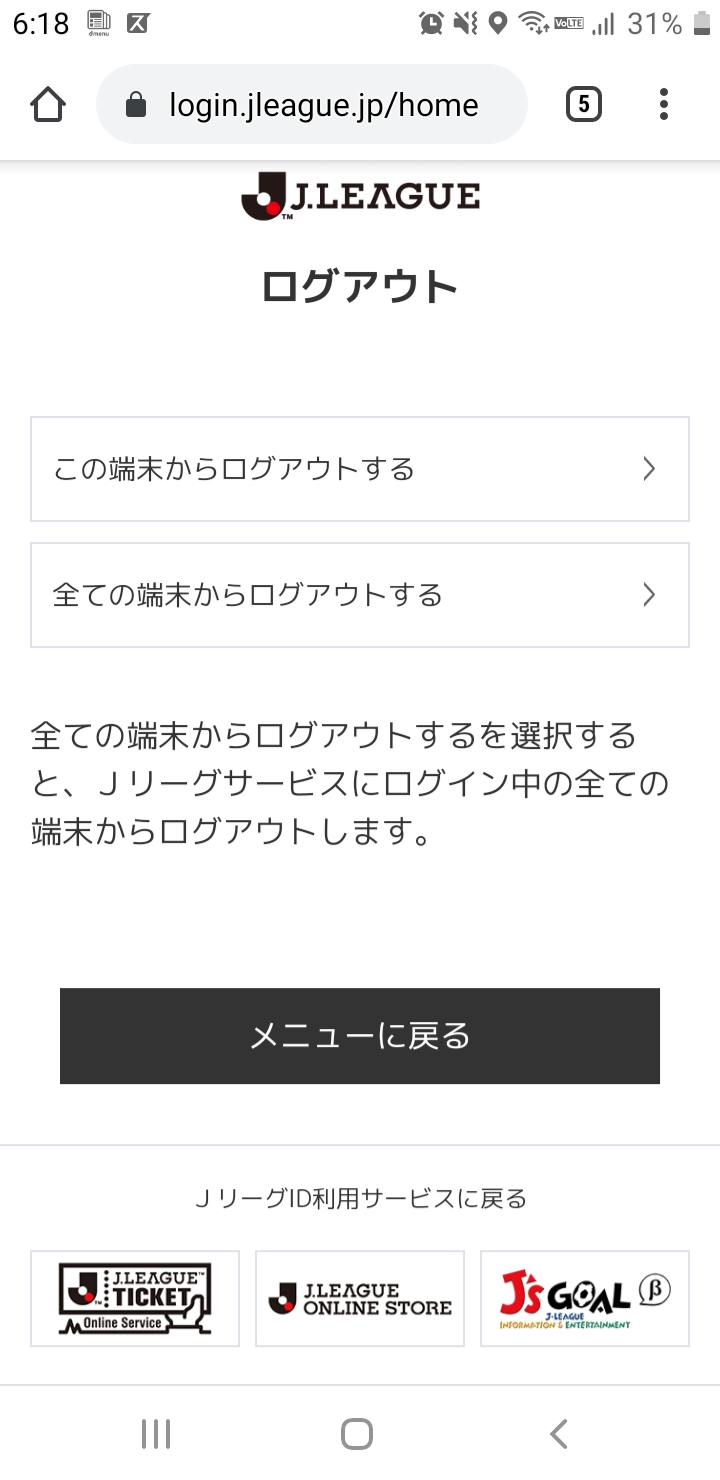Open the recent apps view
This screenshot has width=720, height=1480.
click(156, 1434)
